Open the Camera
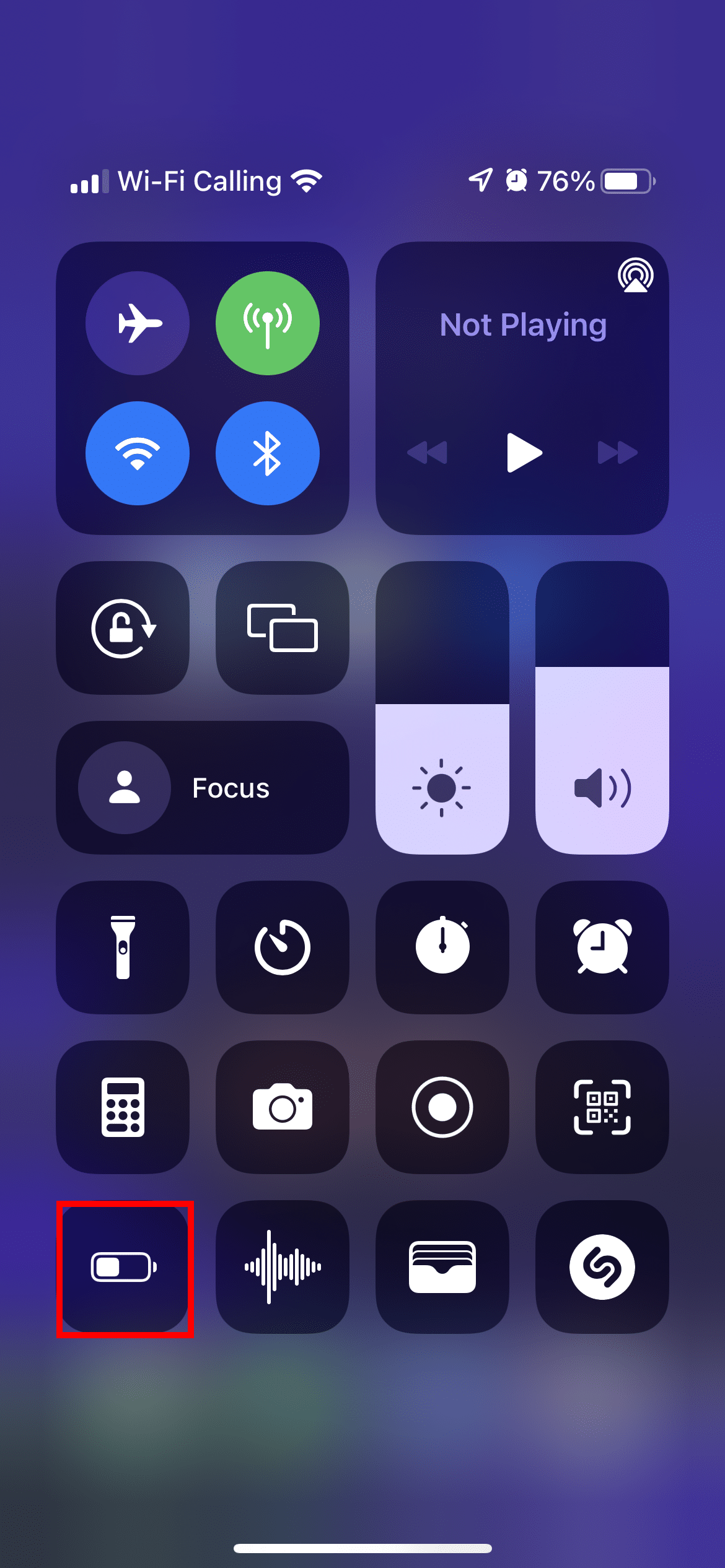This screenshot has height=1568, width=725. tap(283, 1107)
